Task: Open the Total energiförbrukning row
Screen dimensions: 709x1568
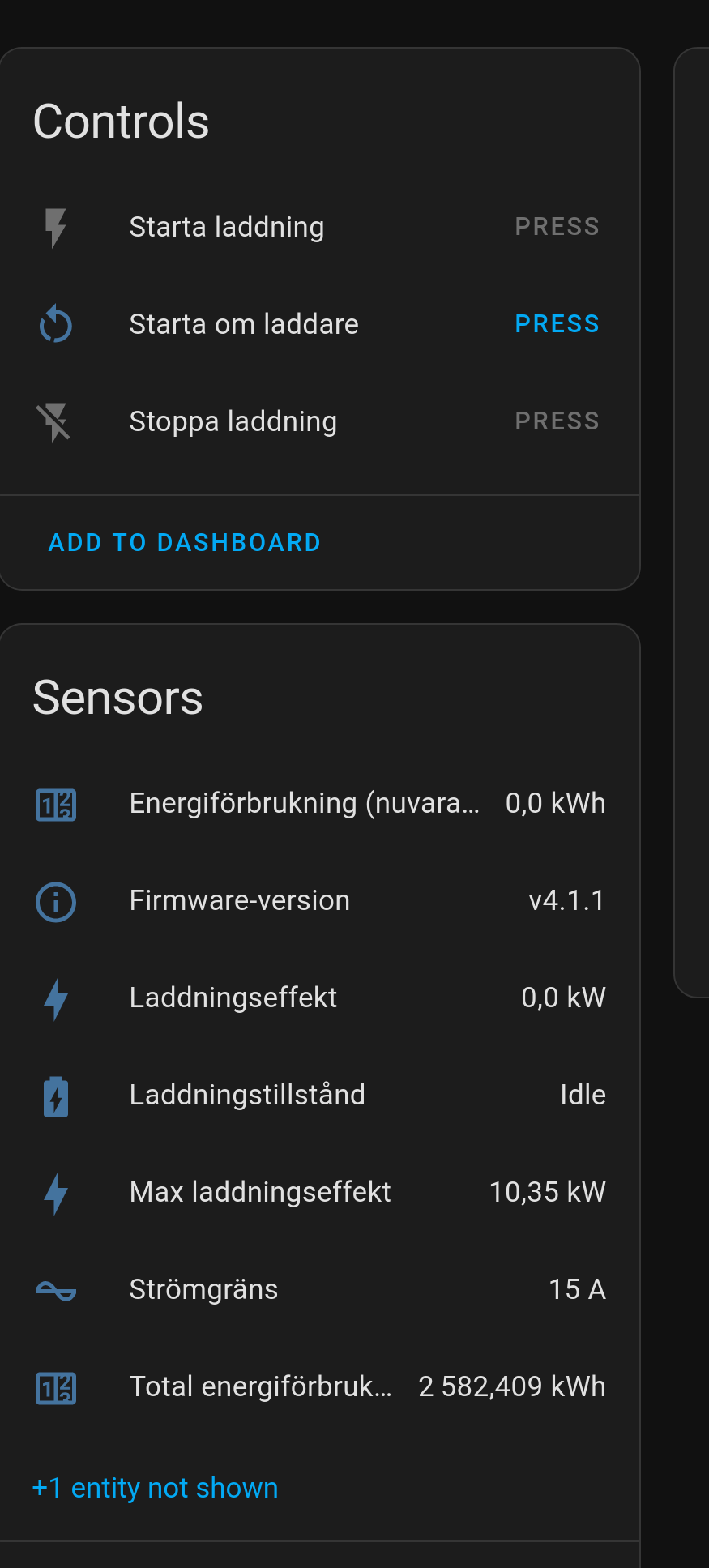Action: [320, 1387]
